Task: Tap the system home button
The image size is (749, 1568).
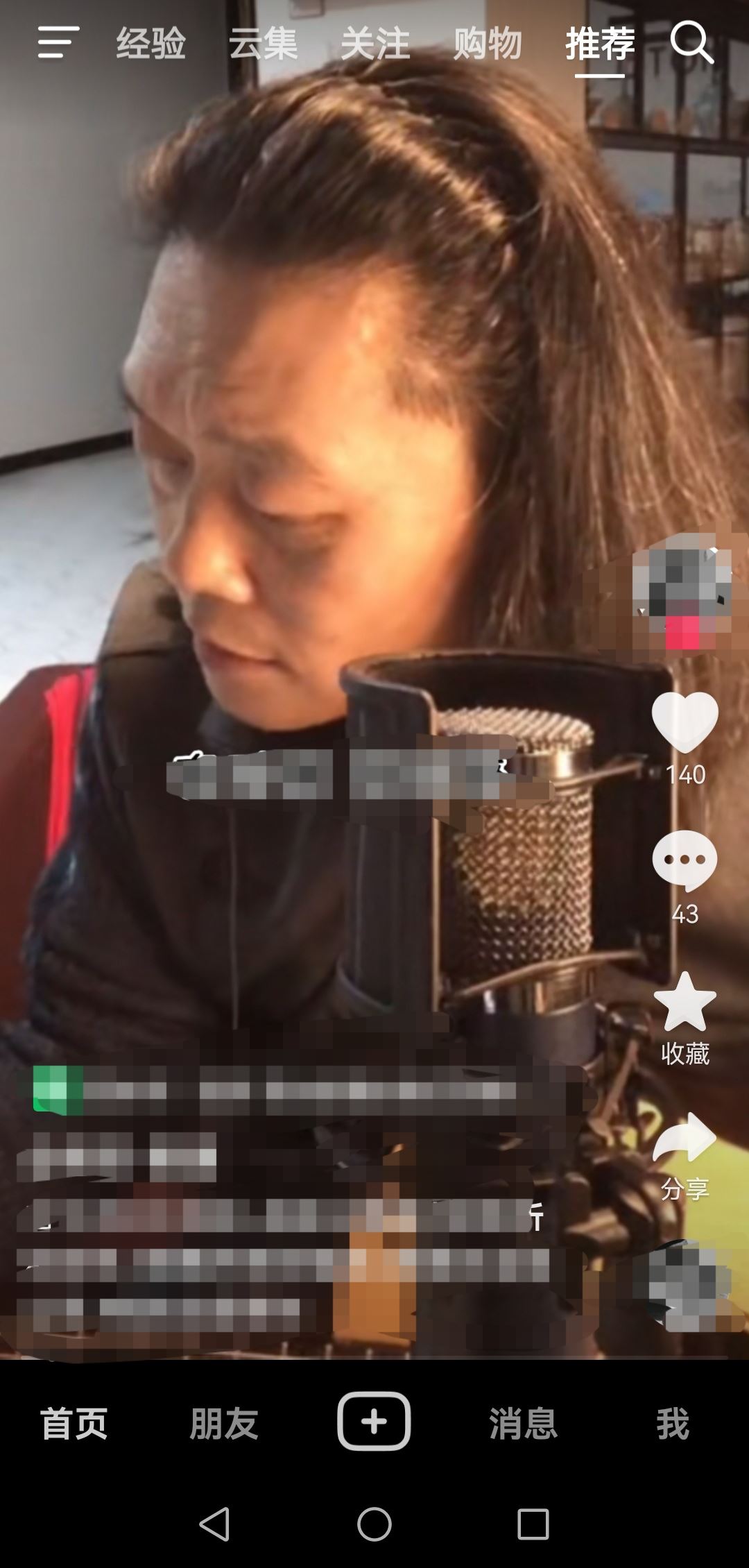Action: pyautogui.click(x=374, y=1524)
